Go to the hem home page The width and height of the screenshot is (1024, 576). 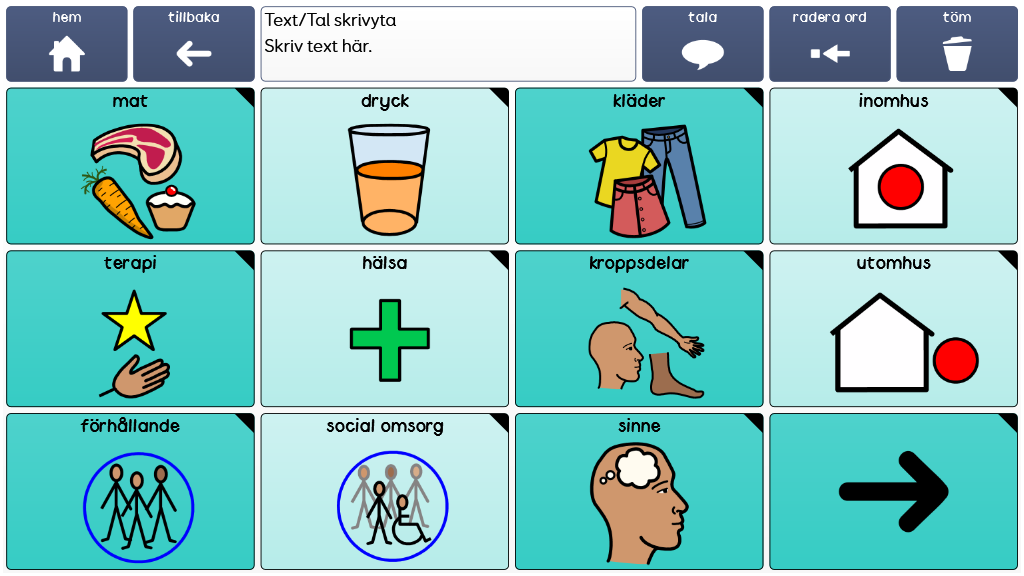tap(67, 44)
